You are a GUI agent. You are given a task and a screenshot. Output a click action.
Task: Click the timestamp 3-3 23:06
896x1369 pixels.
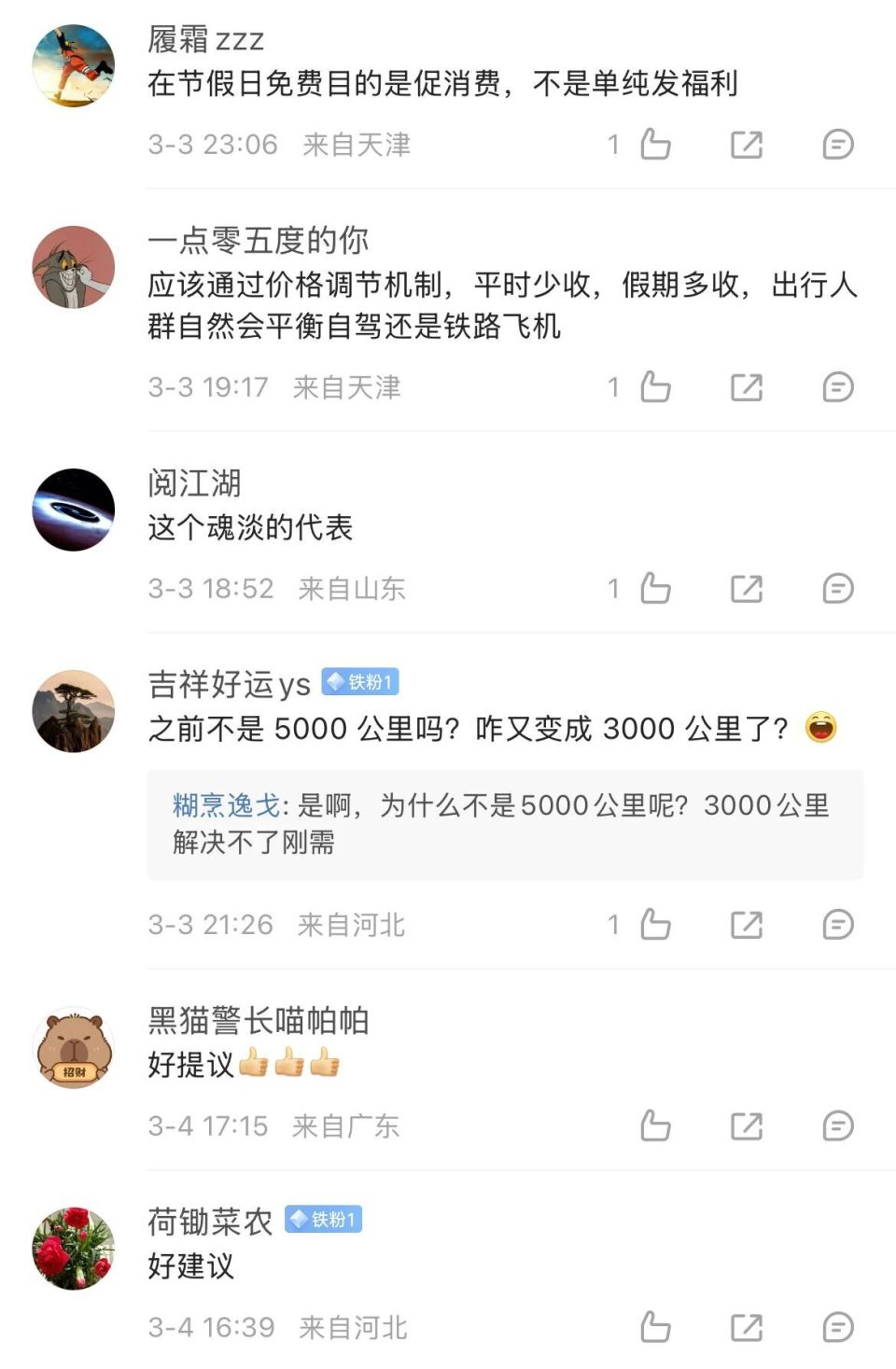pyautogui.click(x=209, y=145)
